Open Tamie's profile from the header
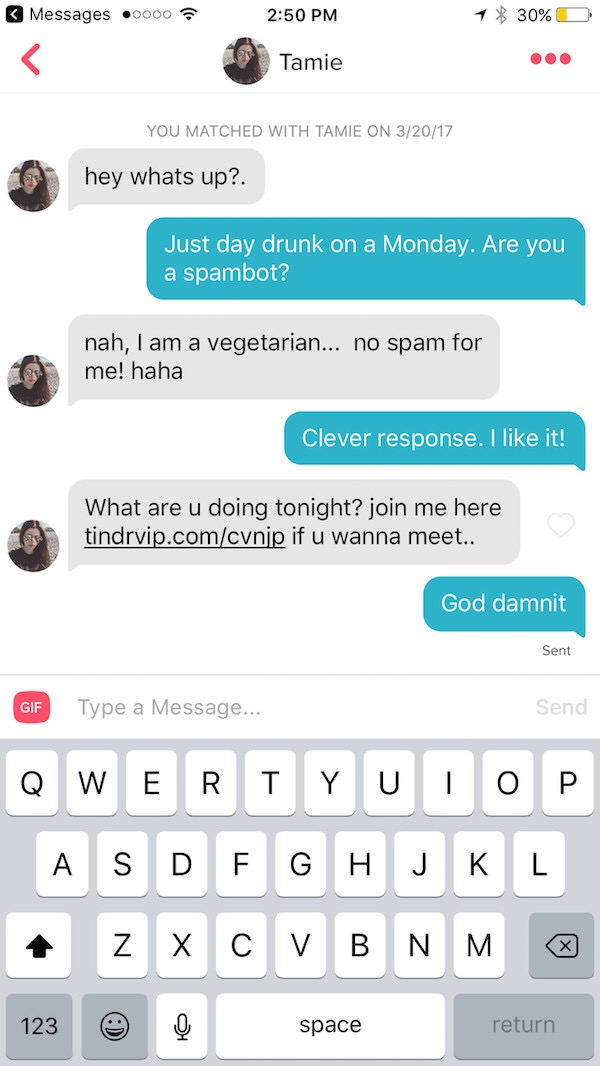The image size is (600, 1066). pos(283,61)
